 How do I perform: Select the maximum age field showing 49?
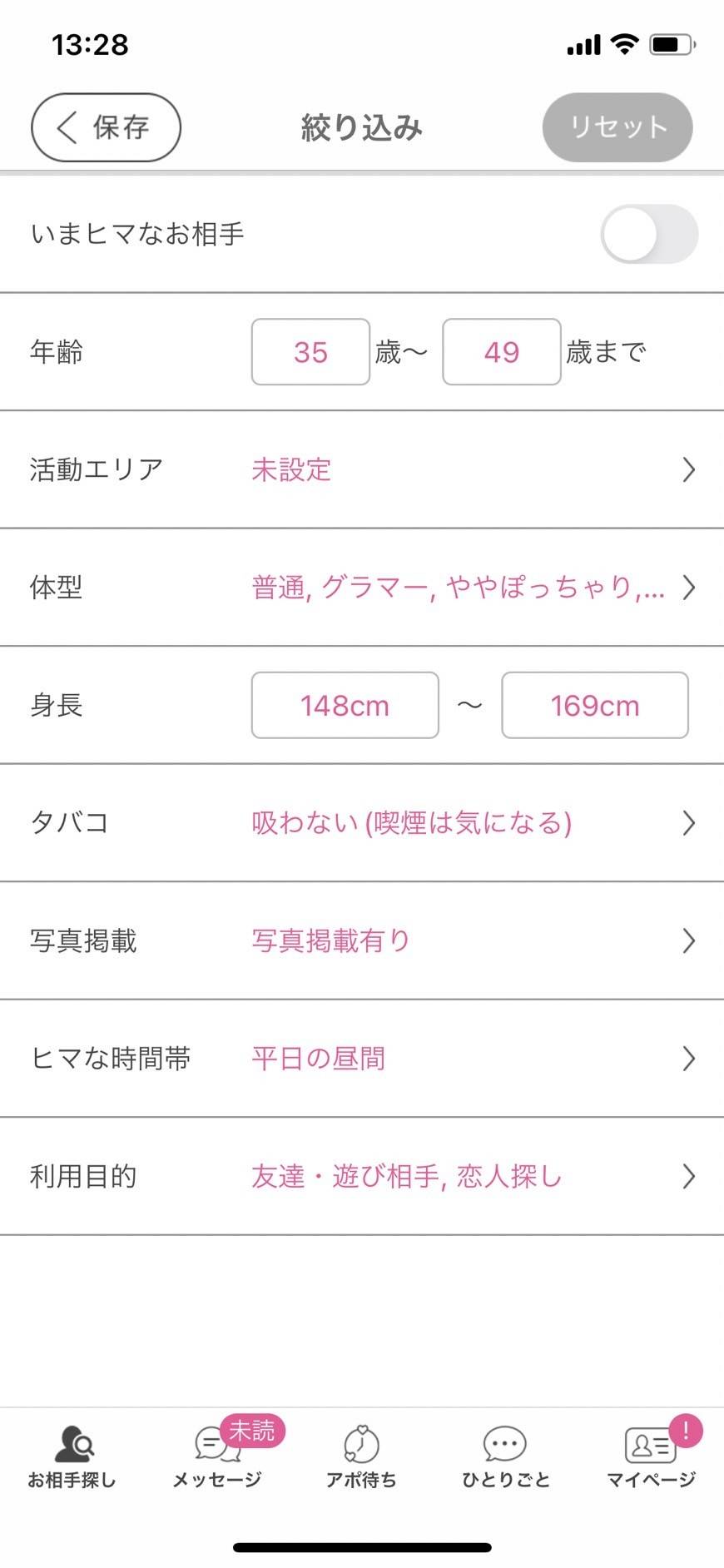(x=502, y=352)
